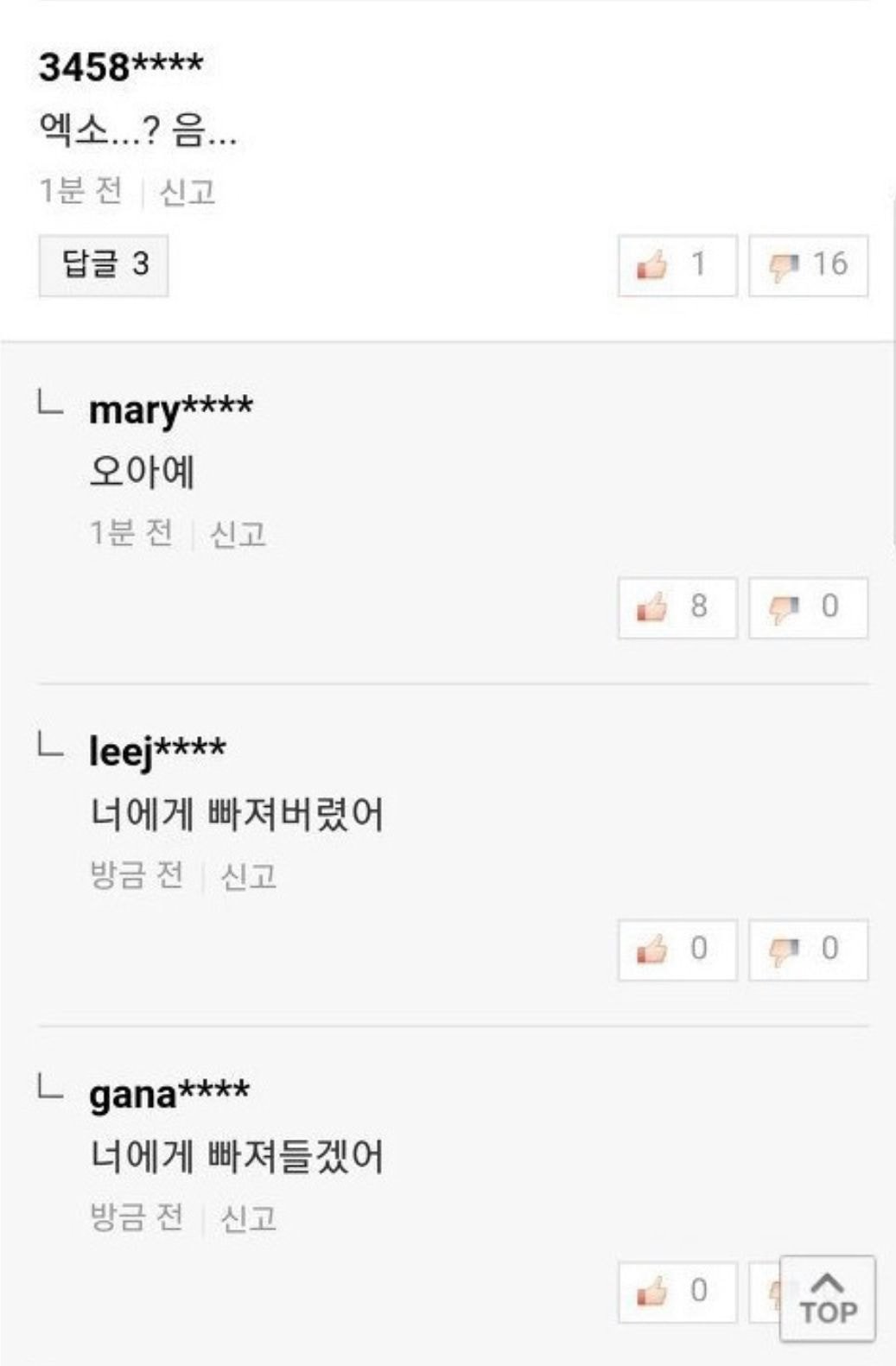Like mary****'s reply

point(677,607)
